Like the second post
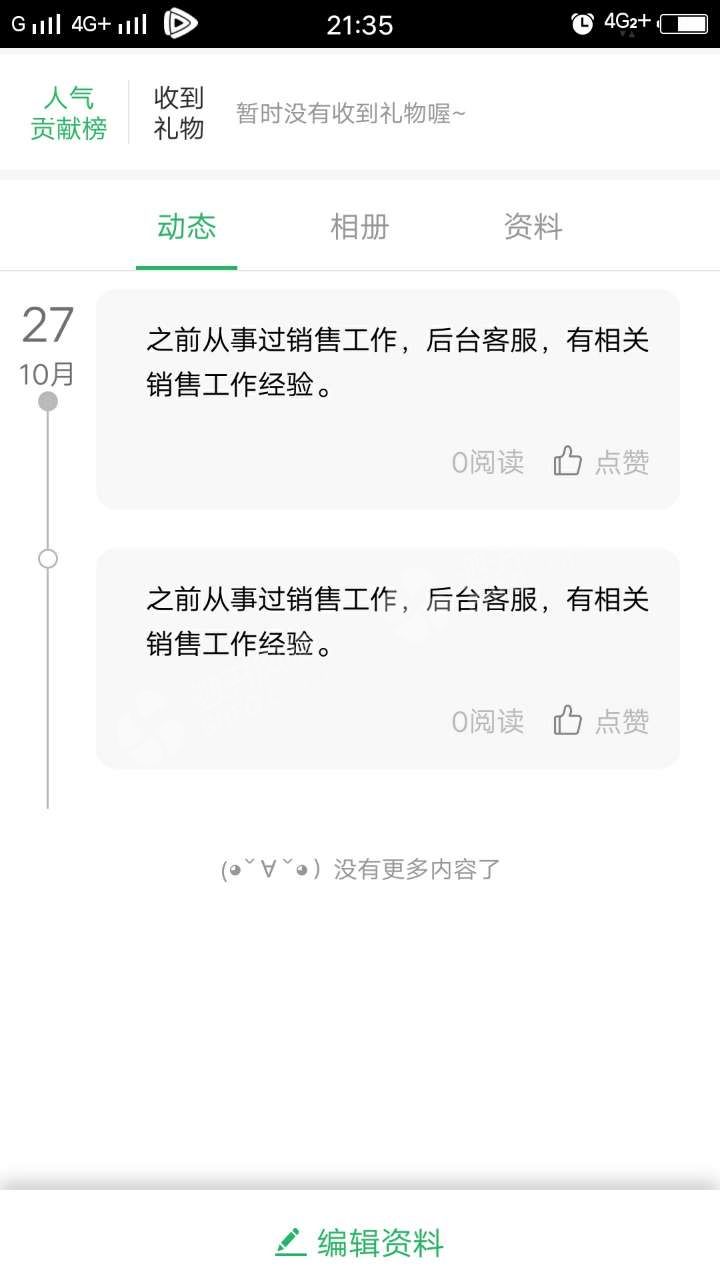Image resolution: width=720 pixels, height=1280 pixels. point(601,721)
